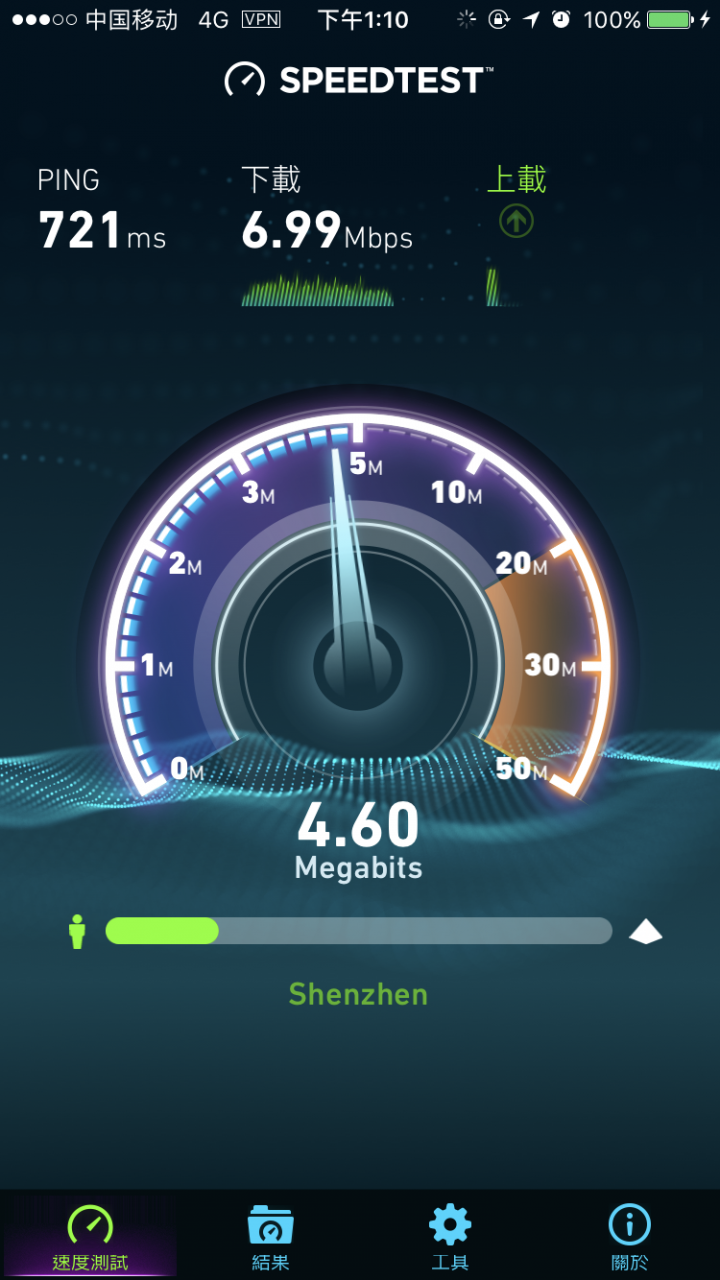Open the 關於 about tab
The image size is (720, 1280).
630,1236
